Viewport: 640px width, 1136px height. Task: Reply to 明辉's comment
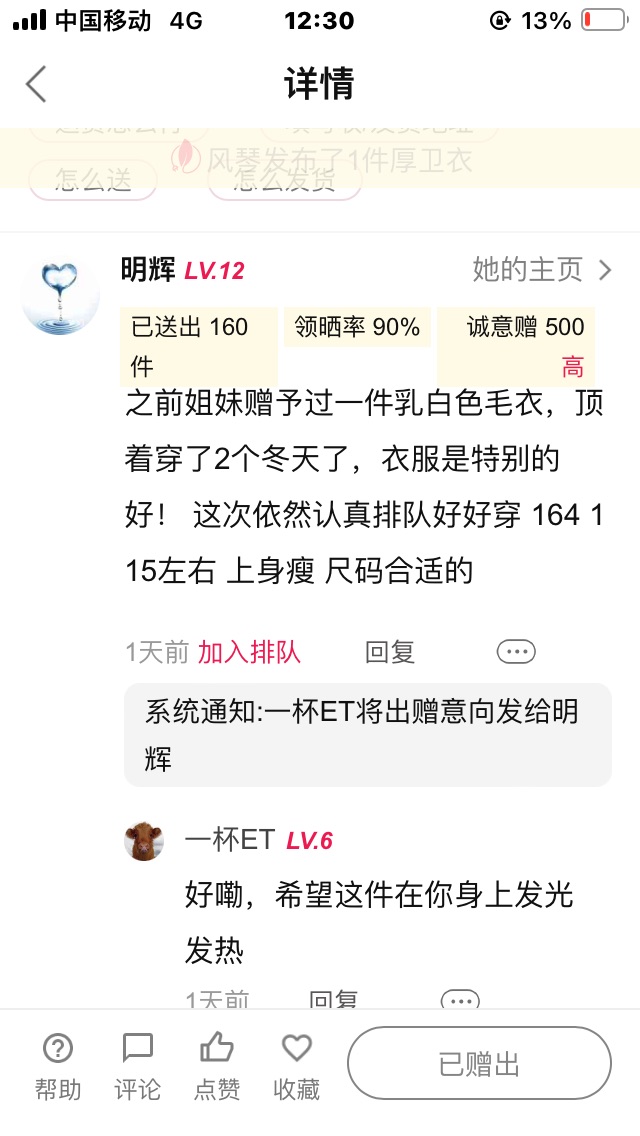click(x=390, y=653)
